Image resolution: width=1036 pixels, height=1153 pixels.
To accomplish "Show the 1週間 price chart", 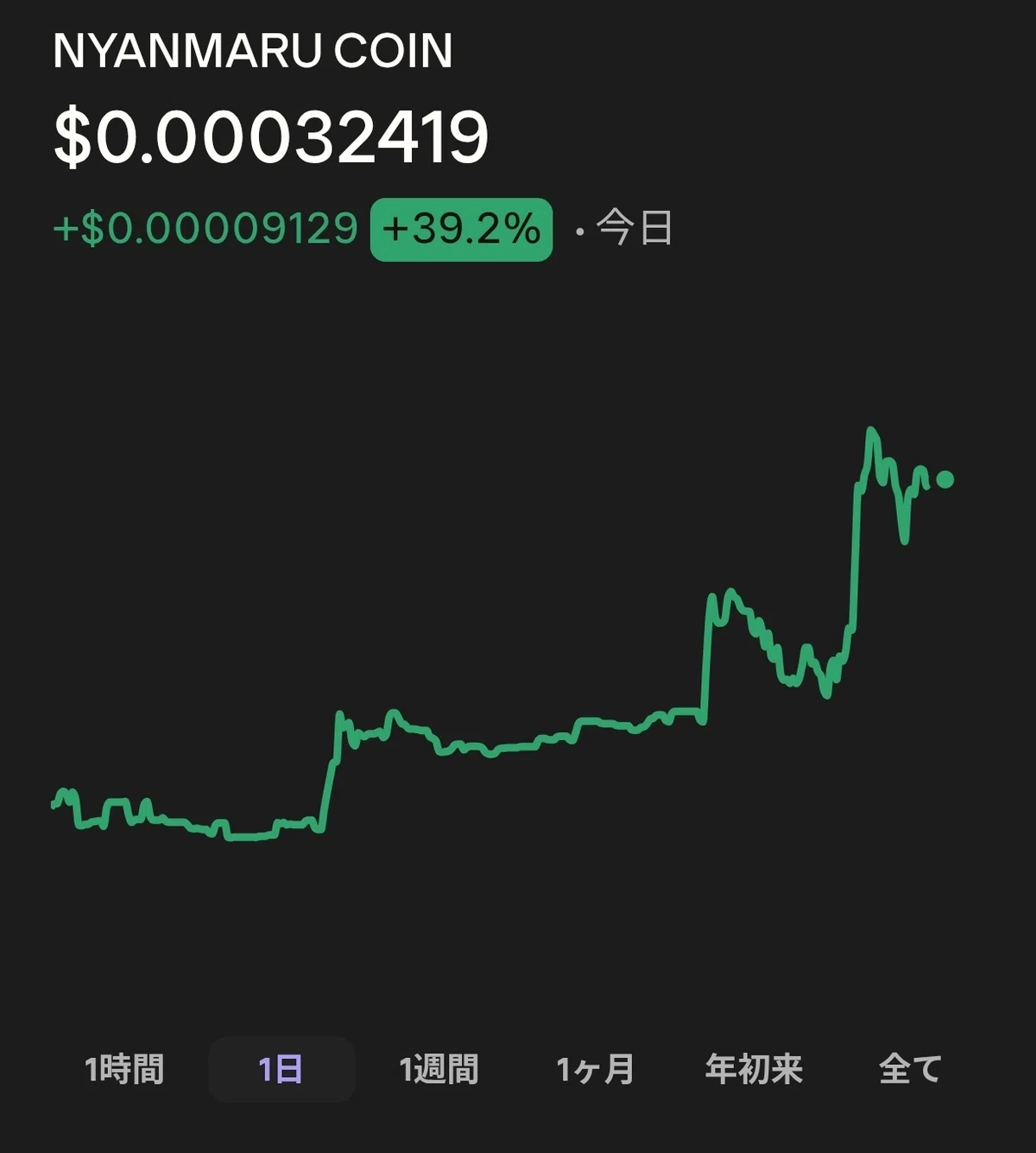I will coord(439,1069).
